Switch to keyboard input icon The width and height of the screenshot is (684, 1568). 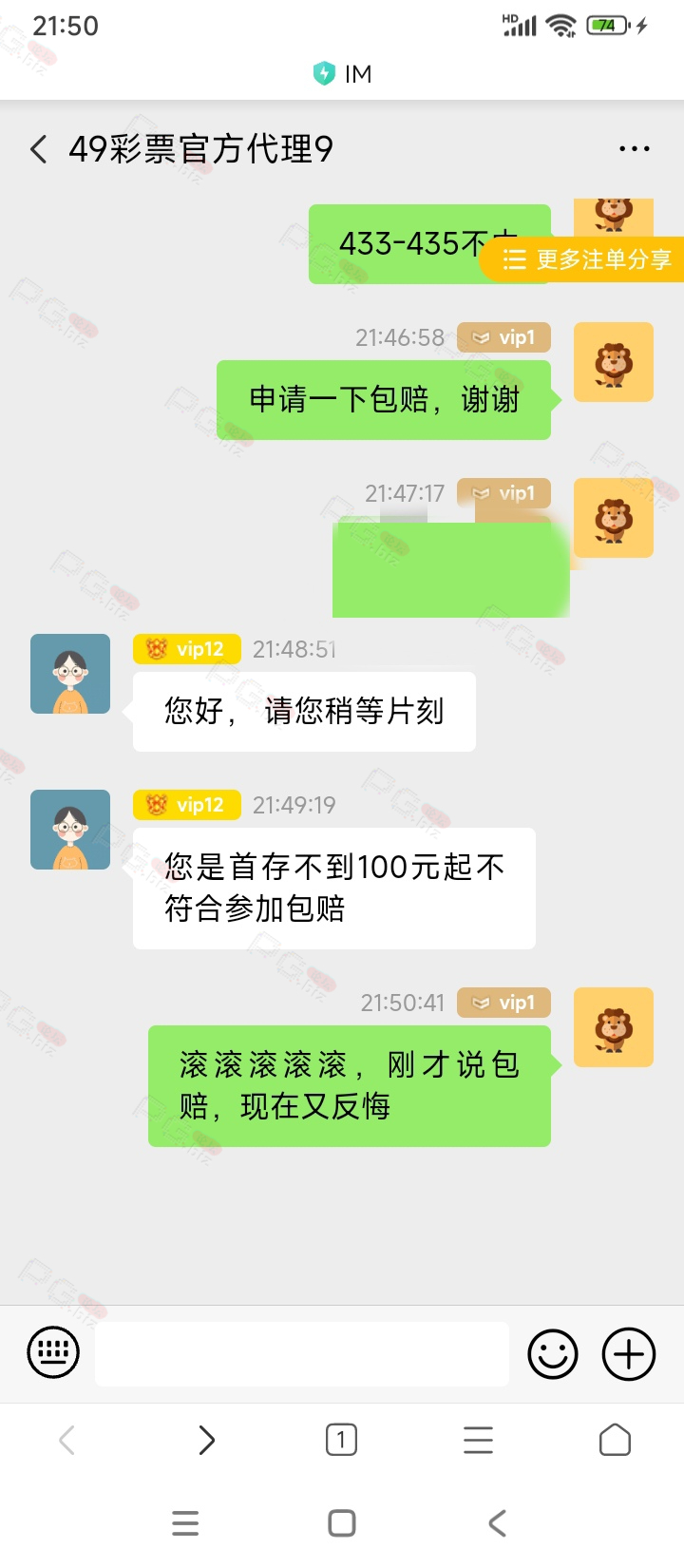click(x=53, y=1352)
